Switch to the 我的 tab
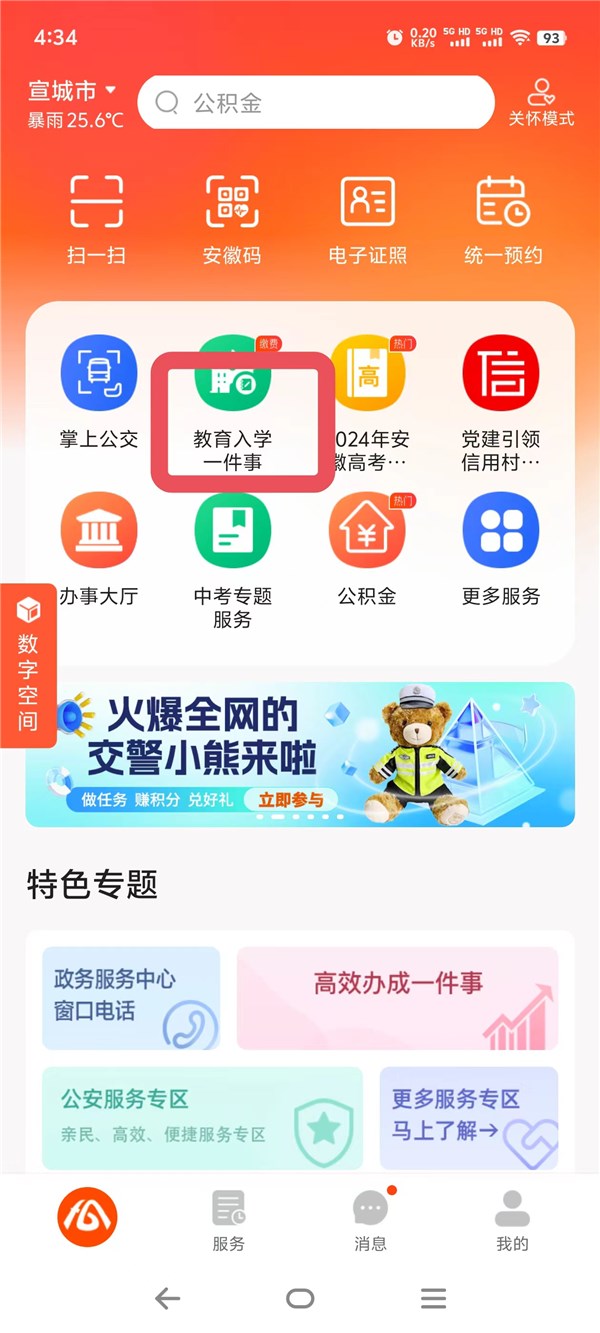This screenshot has height=1333, width=600. tap(512, 1220)
